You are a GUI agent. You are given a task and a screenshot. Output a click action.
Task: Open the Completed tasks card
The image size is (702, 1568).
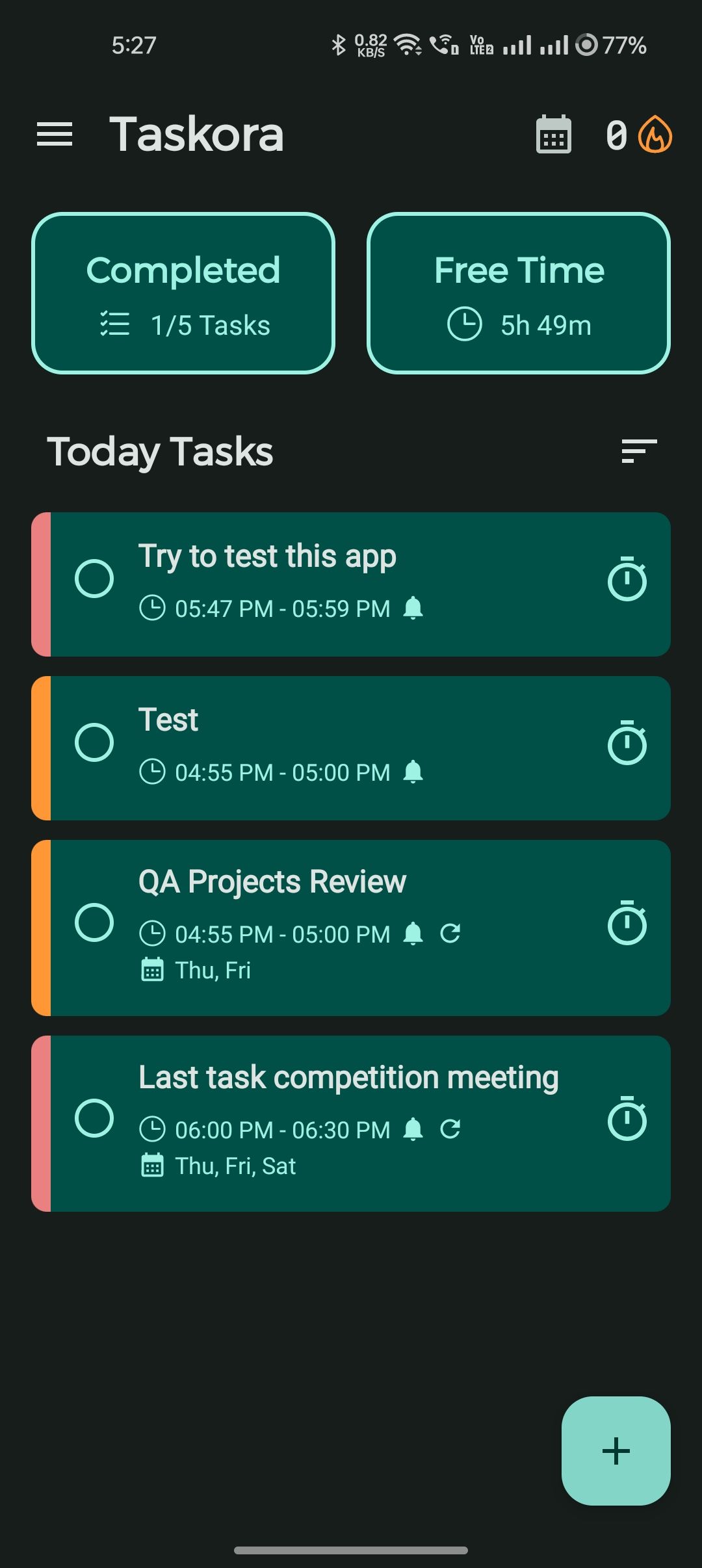183,293
